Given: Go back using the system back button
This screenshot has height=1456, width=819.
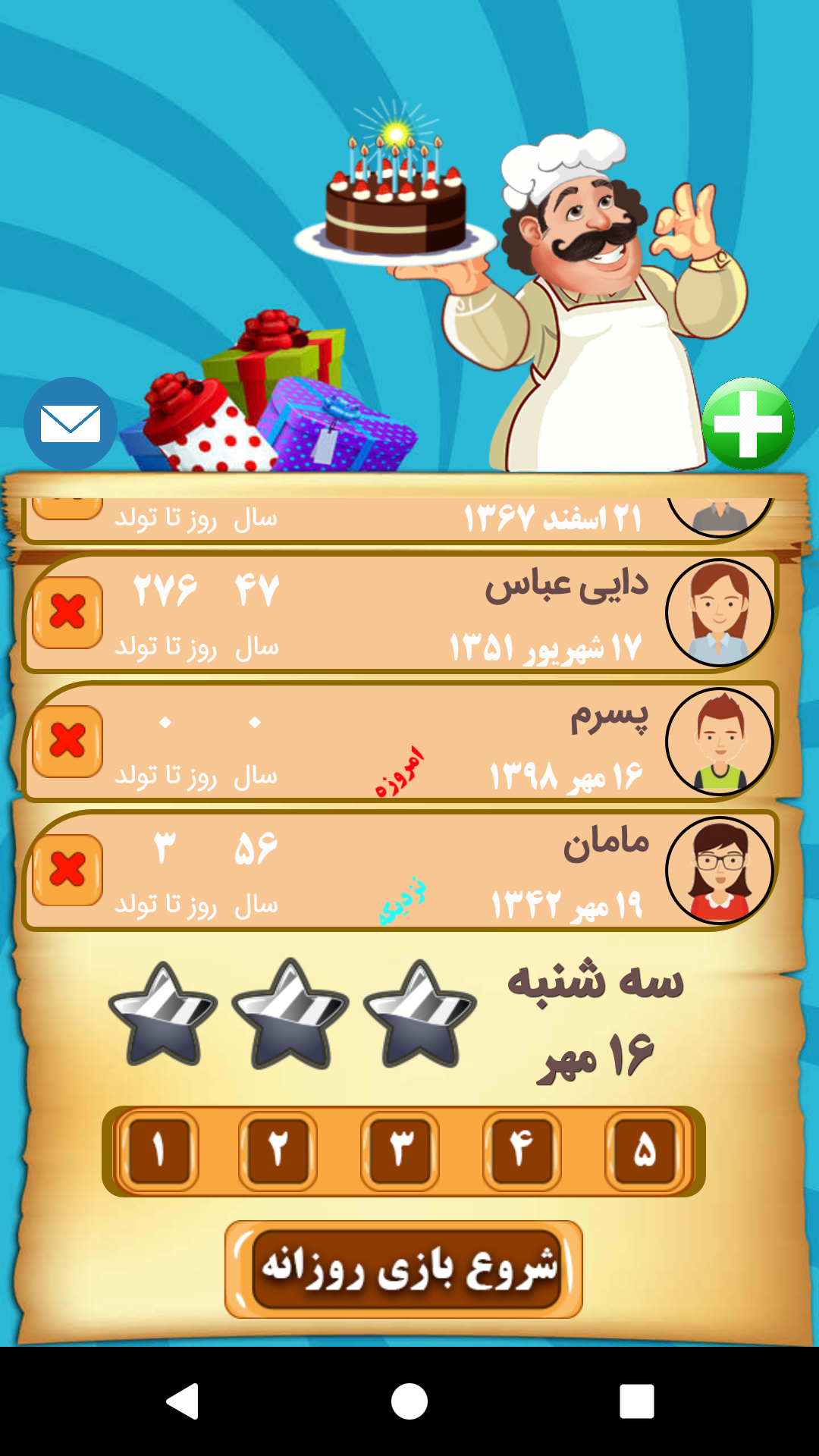Looking at the screenshot, I should 183,1401.
